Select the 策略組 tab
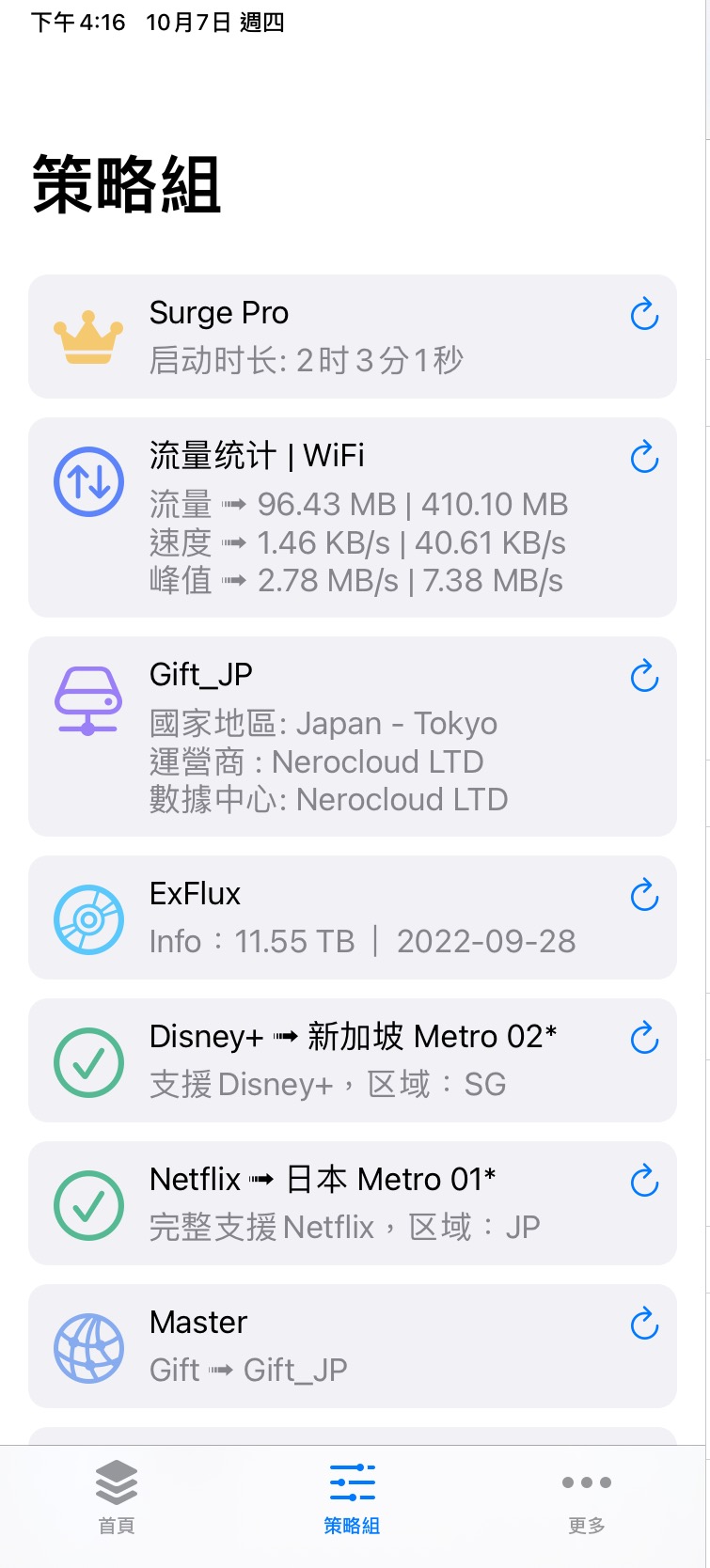Image resolution: width=710 pixels, height=1568 pixels. click(352, 1497)
